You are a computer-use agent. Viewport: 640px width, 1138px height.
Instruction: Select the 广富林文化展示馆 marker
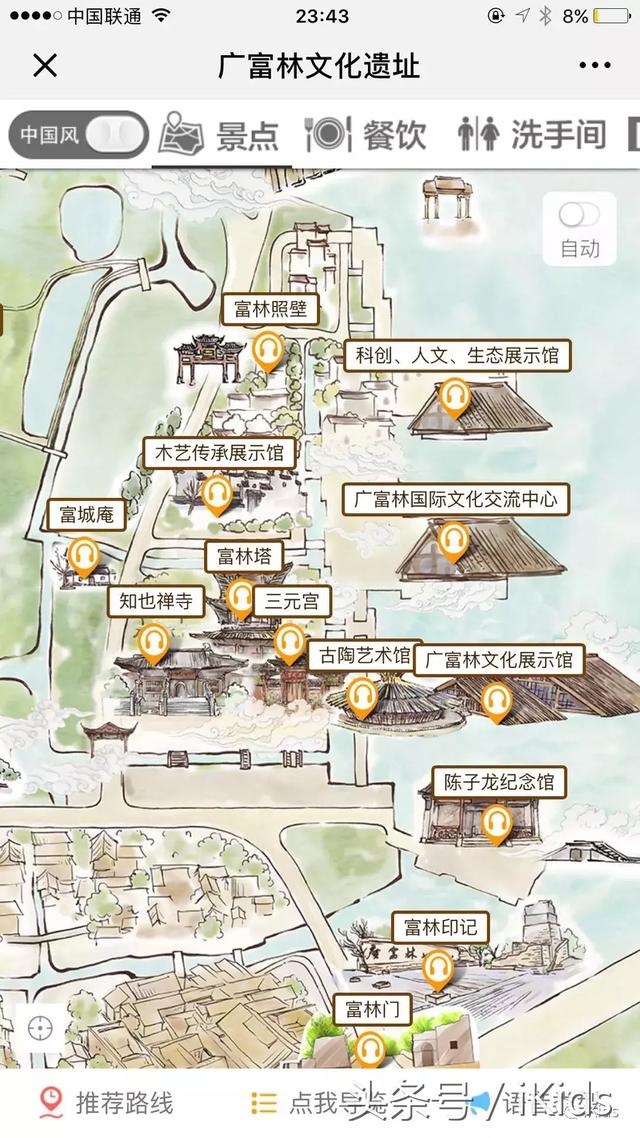(496, 701)
